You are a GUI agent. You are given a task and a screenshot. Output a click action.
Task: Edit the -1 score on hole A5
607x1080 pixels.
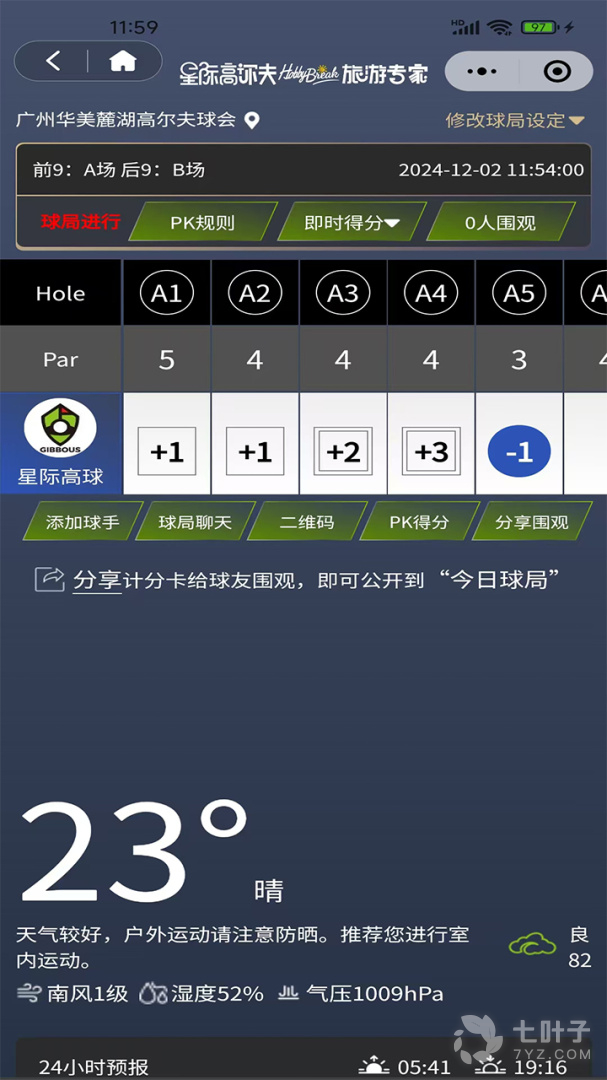(519, 452)
